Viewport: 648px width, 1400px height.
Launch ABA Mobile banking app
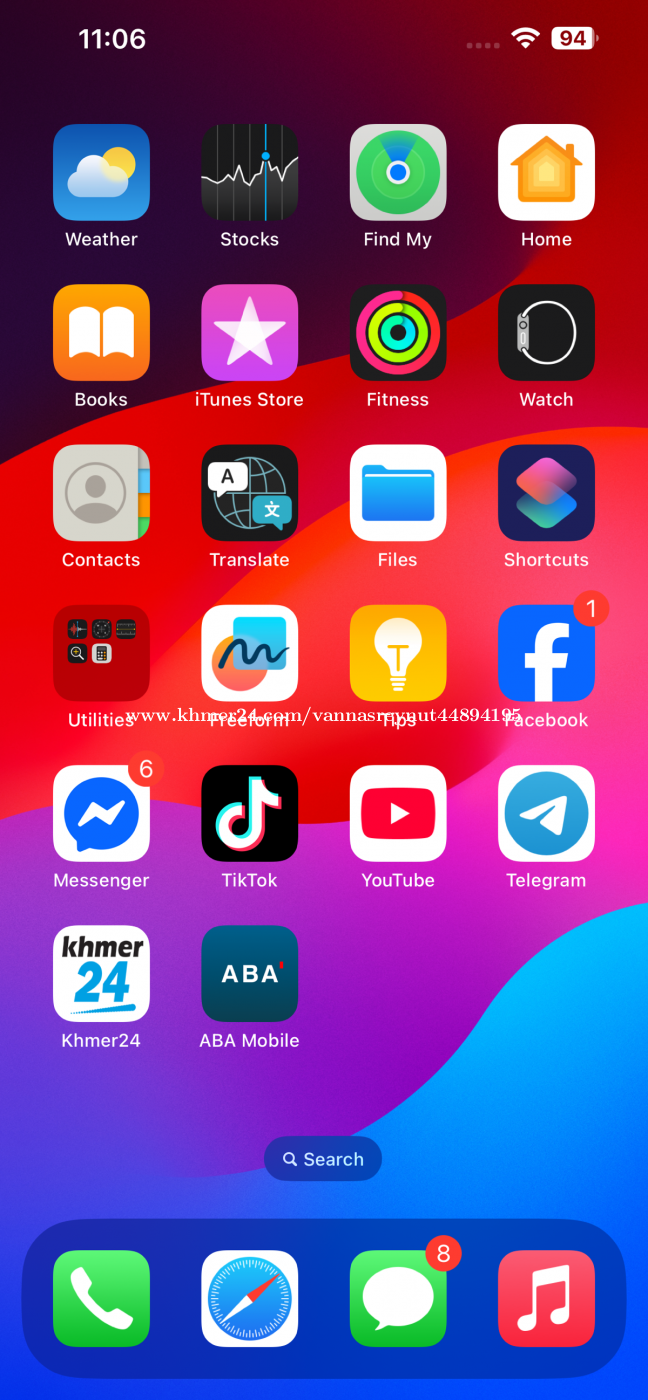(250, 974)
